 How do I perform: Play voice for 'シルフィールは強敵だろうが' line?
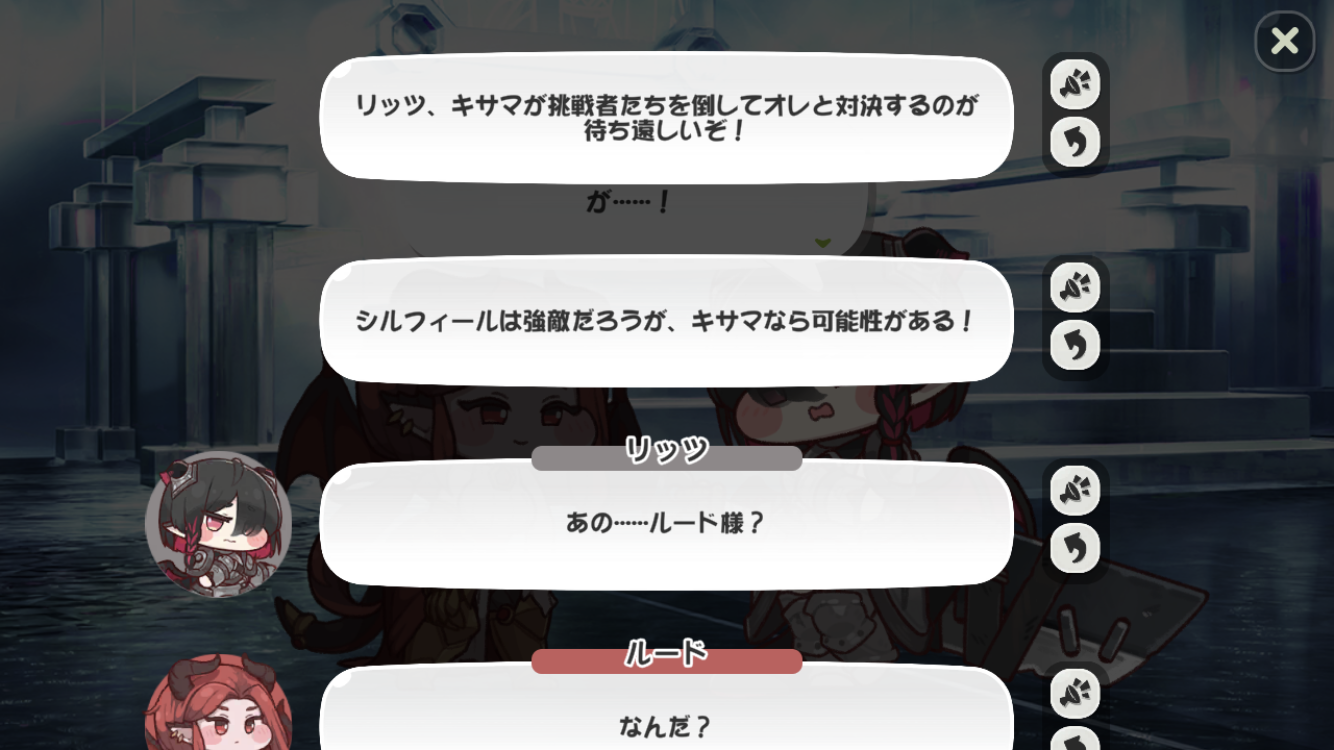pos(1075,288)
